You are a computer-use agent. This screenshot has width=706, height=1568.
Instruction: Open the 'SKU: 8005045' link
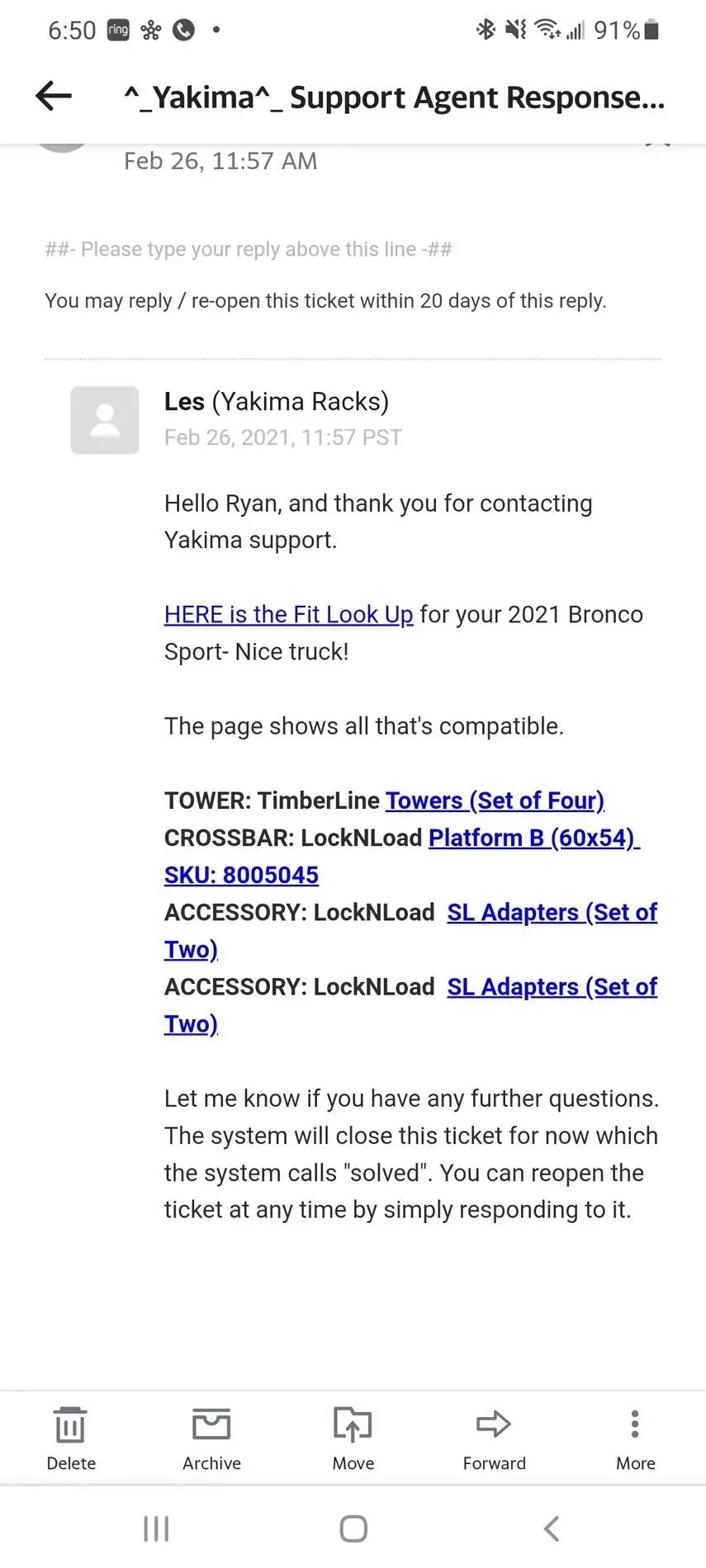coord(241,874)
